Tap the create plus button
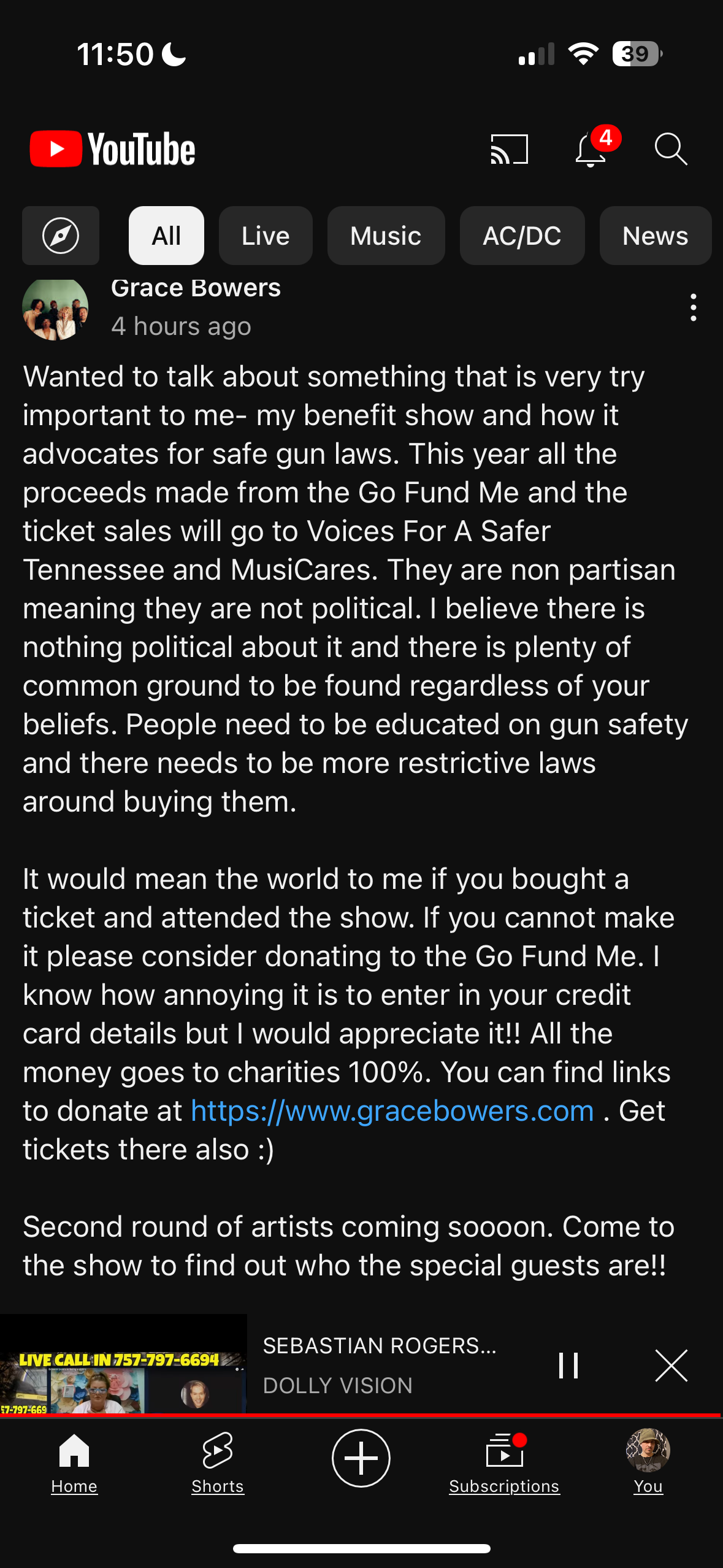This screenshot has height=1568, width=723. pyautogui.click(x=361, y=1458)
